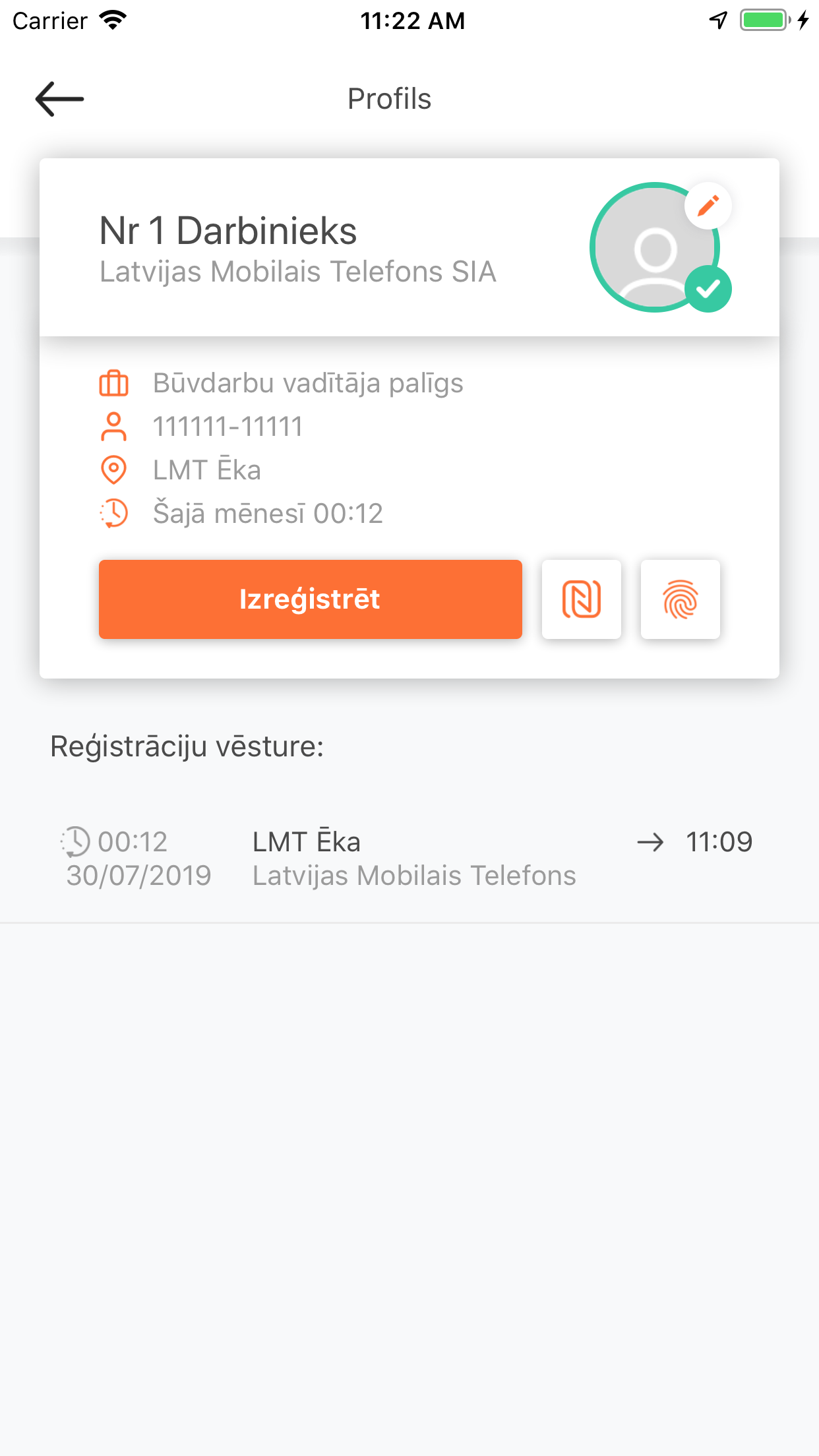Tap the briefcase icon beside job title

[x=113, y=382]
